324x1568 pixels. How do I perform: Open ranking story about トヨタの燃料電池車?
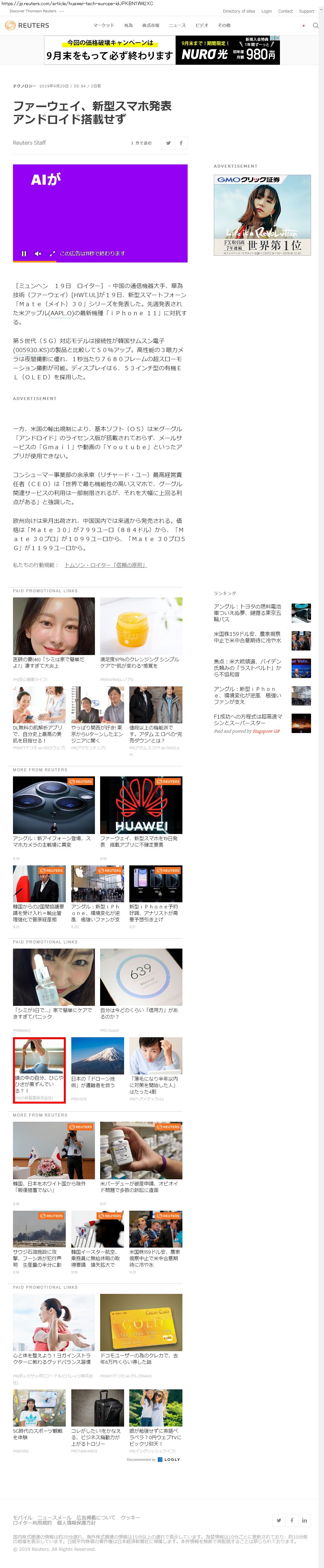(x=247, y=612)
